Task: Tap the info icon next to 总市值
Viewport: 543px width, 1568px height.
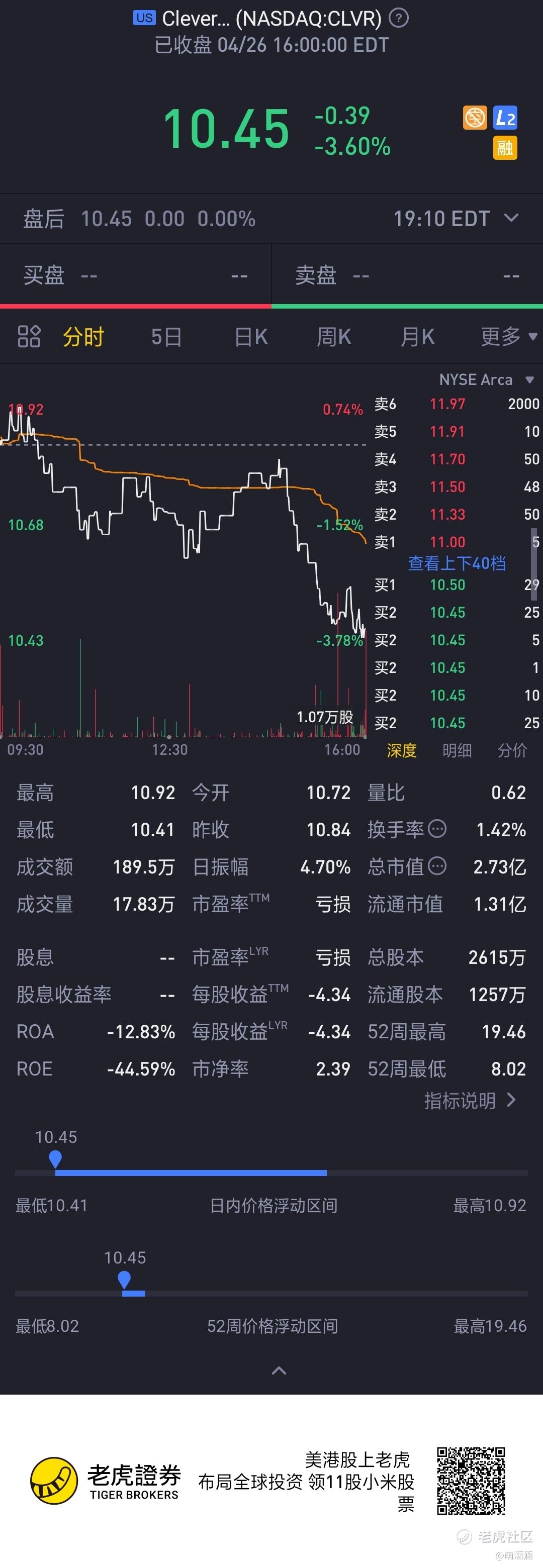Action: (x=437, y=865)
